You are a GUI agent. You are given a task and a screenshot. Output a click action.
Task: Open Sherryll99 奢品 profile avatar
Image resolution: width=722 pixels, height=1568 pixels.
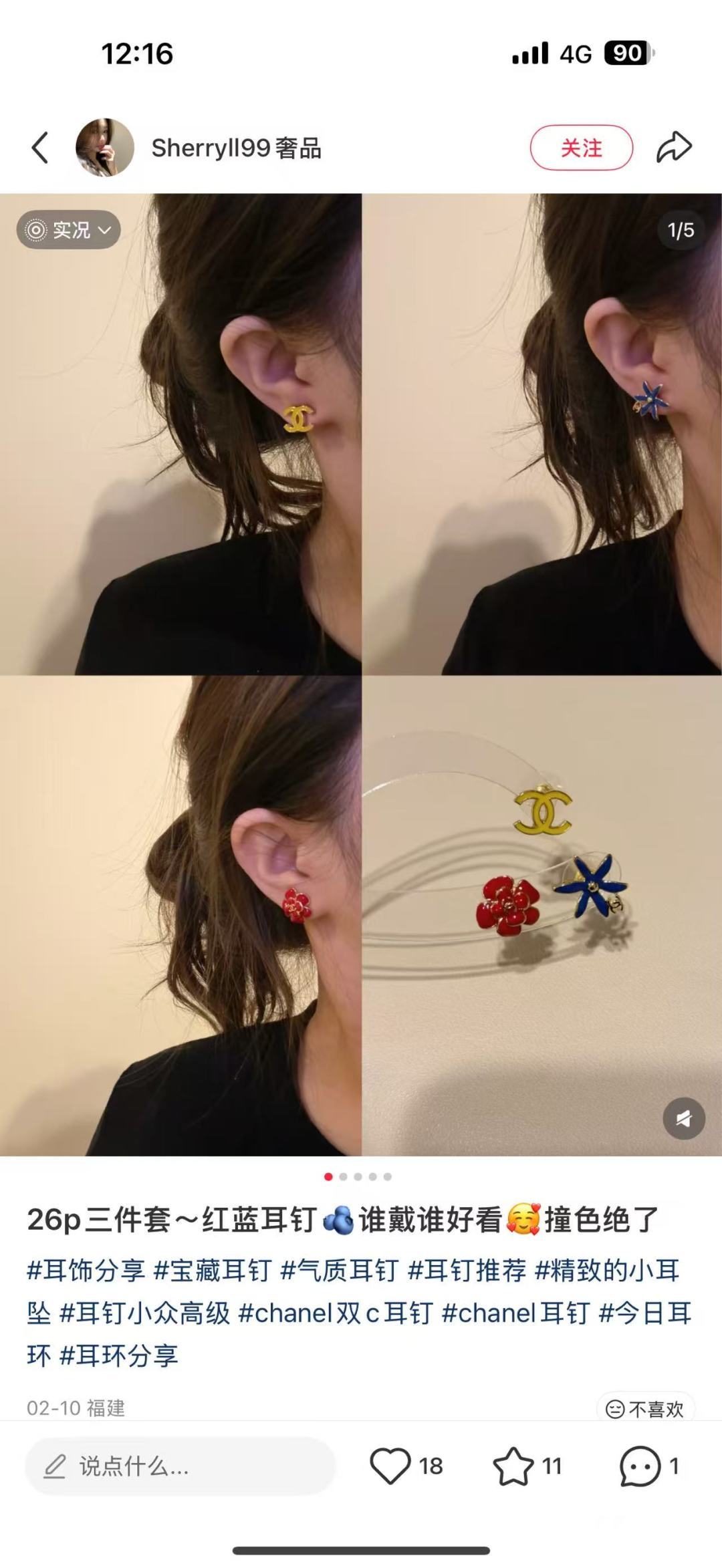[105, 148]
